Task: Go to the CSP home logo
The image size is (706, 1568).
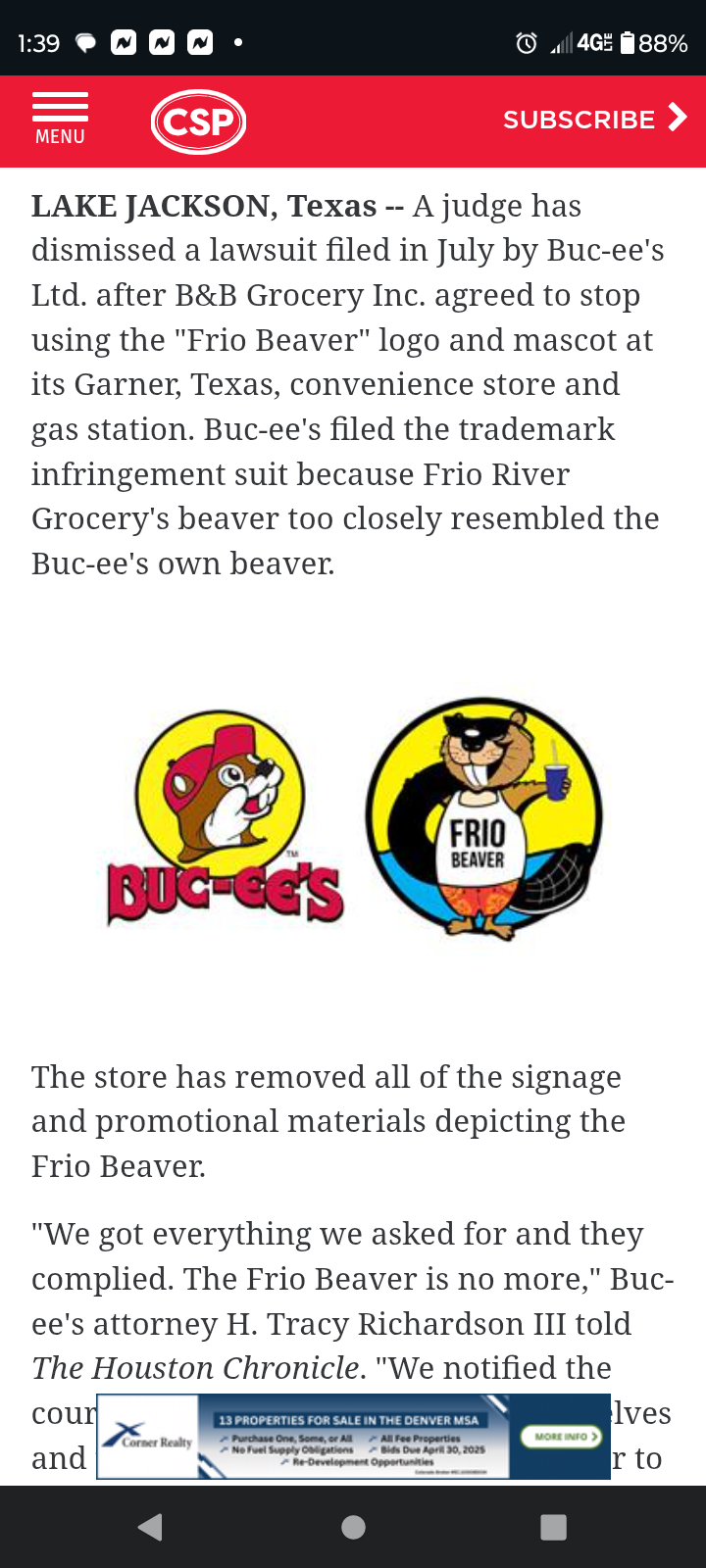Action: click(x=198, y=122)
